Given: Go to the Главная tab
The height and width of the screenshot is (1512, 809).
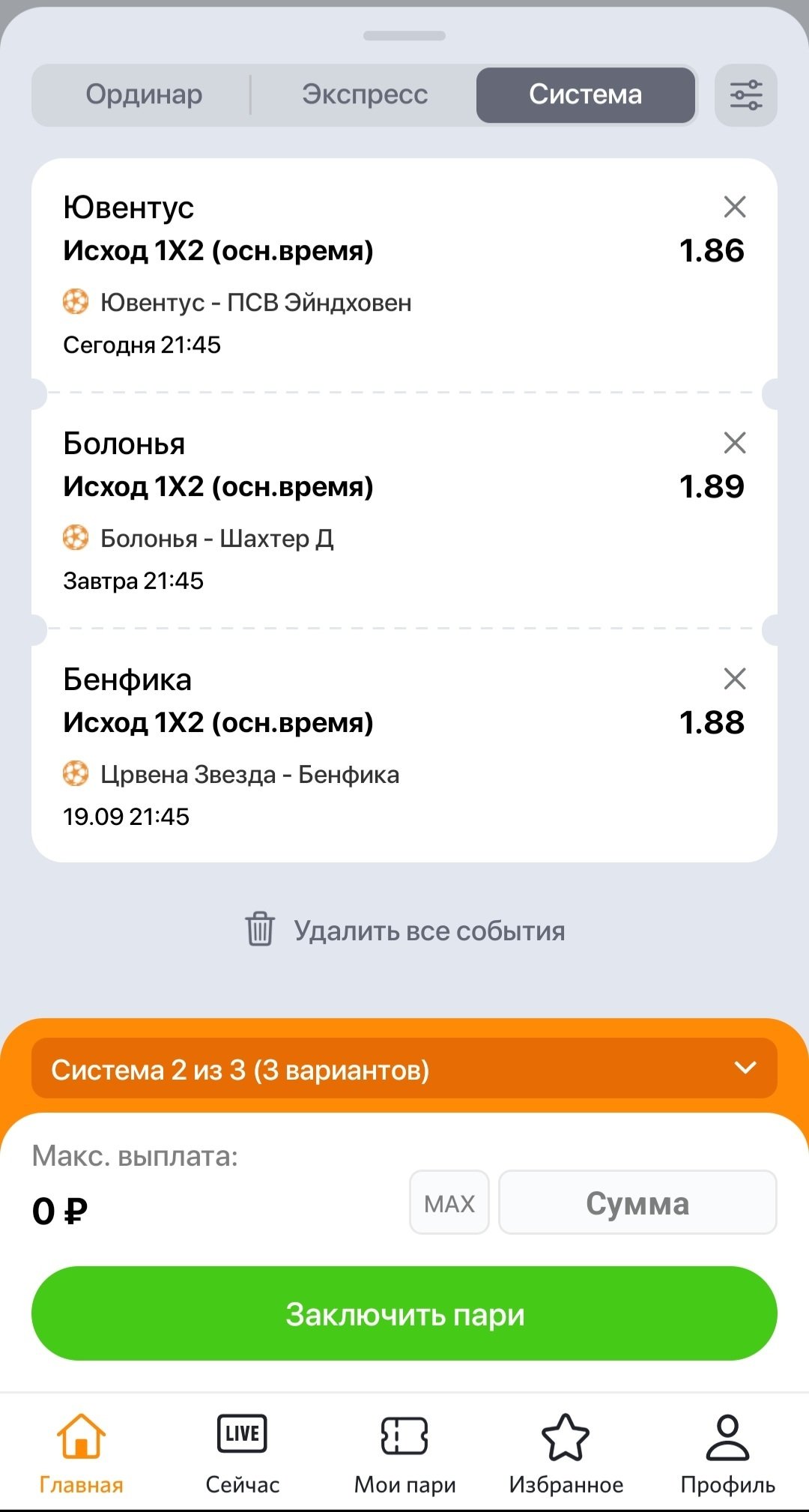Looking at the screenshot, I should coord(81,1454).
